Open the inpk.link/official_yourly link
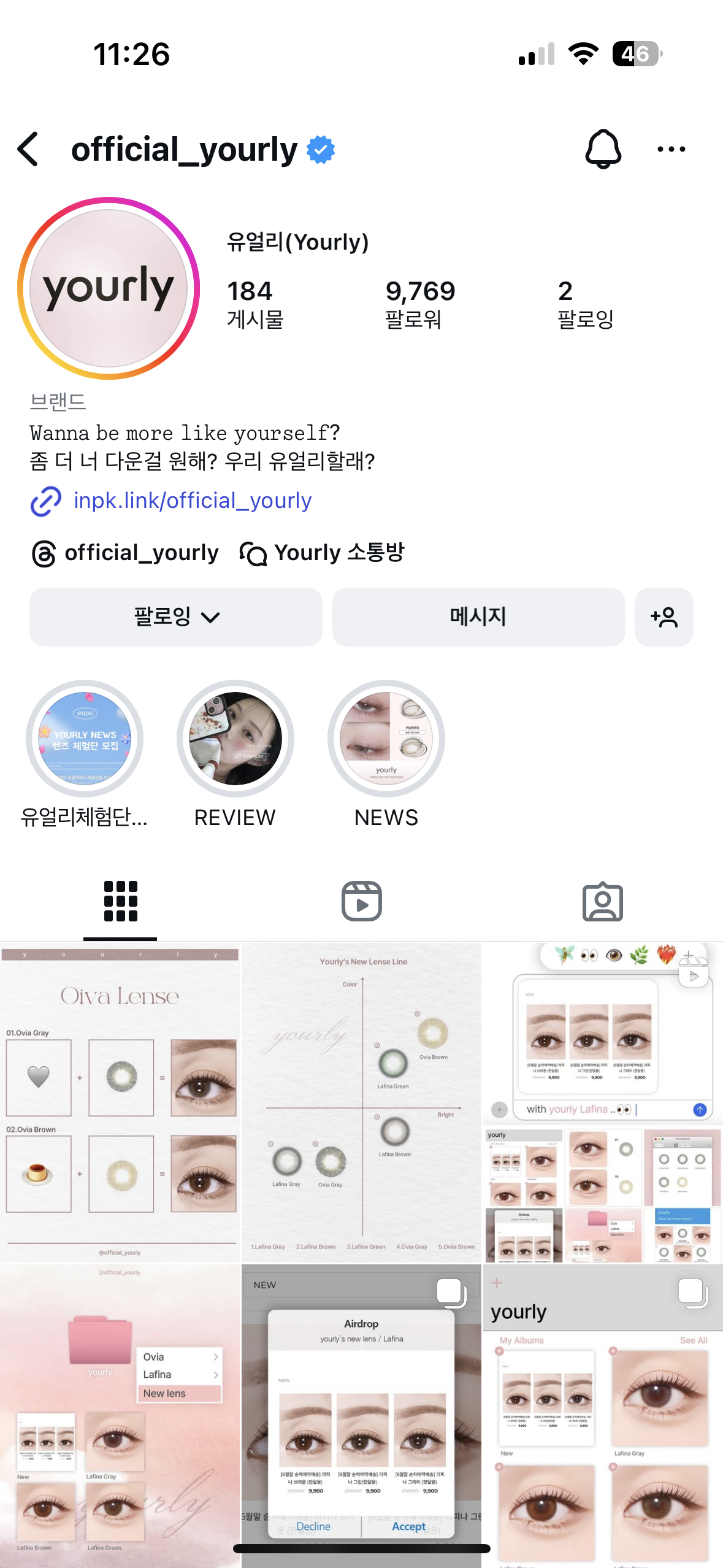Screen dimensions: 723x1568 192,501
